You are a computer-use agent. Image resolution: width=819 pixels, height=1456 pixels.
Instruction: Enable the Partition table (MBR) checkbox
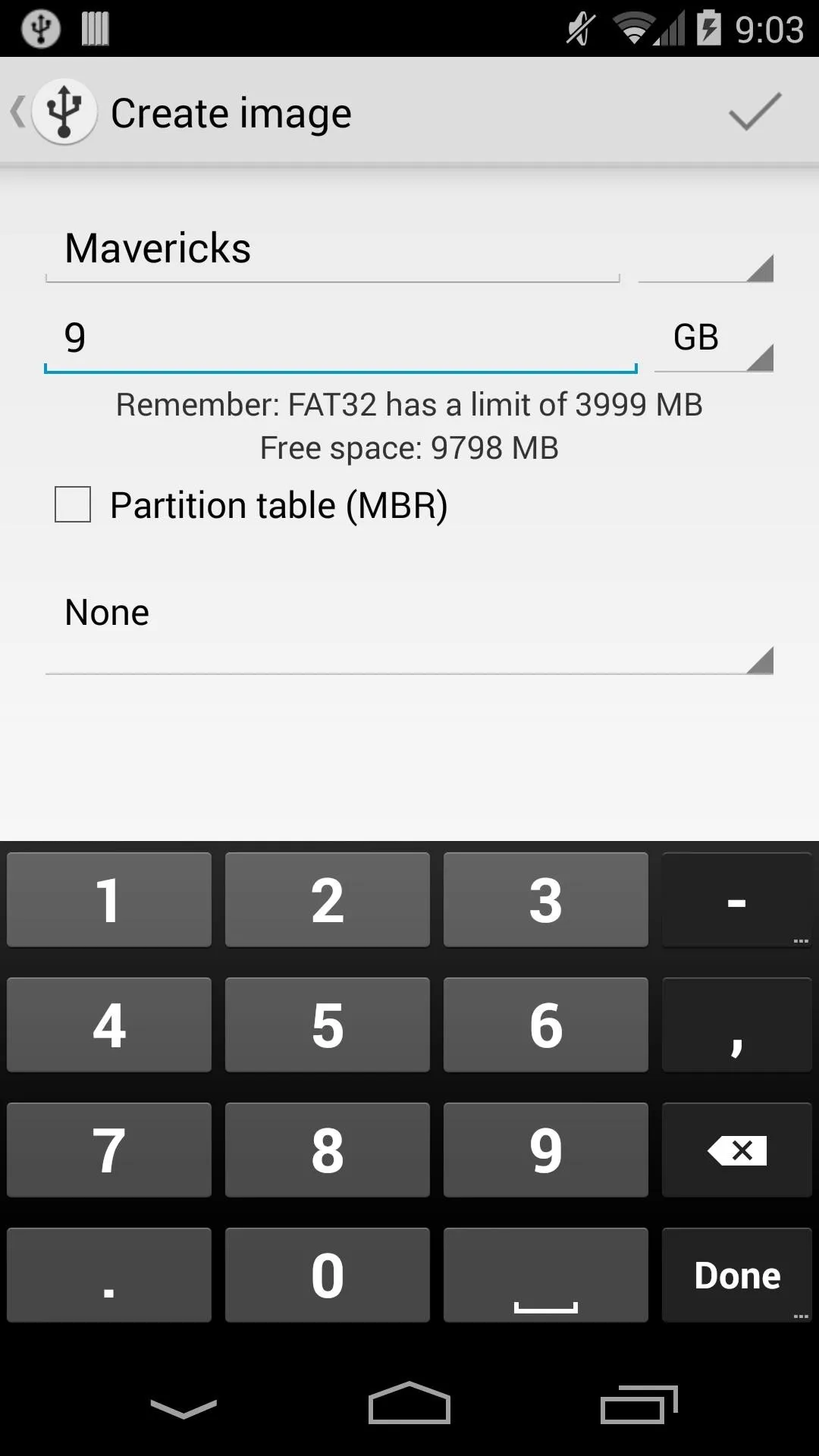click(x=73, y=505)
